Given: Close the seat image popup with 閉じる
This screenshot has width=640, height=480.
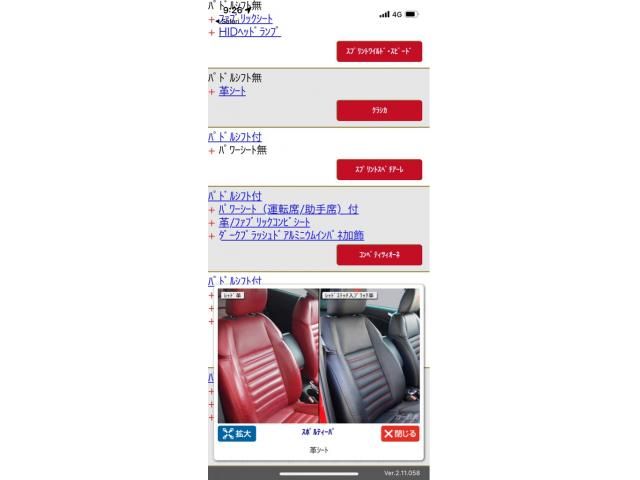Looking at the screenshot, I should click(x=400, y=433).
